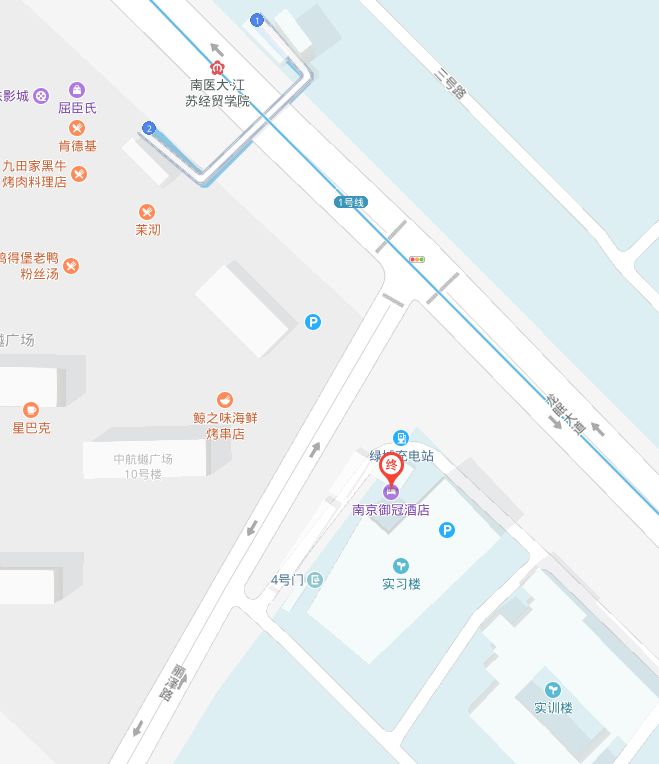Select the 南京御冠酒店 hotel marker

pyautogui.click(x=391, y=491)
